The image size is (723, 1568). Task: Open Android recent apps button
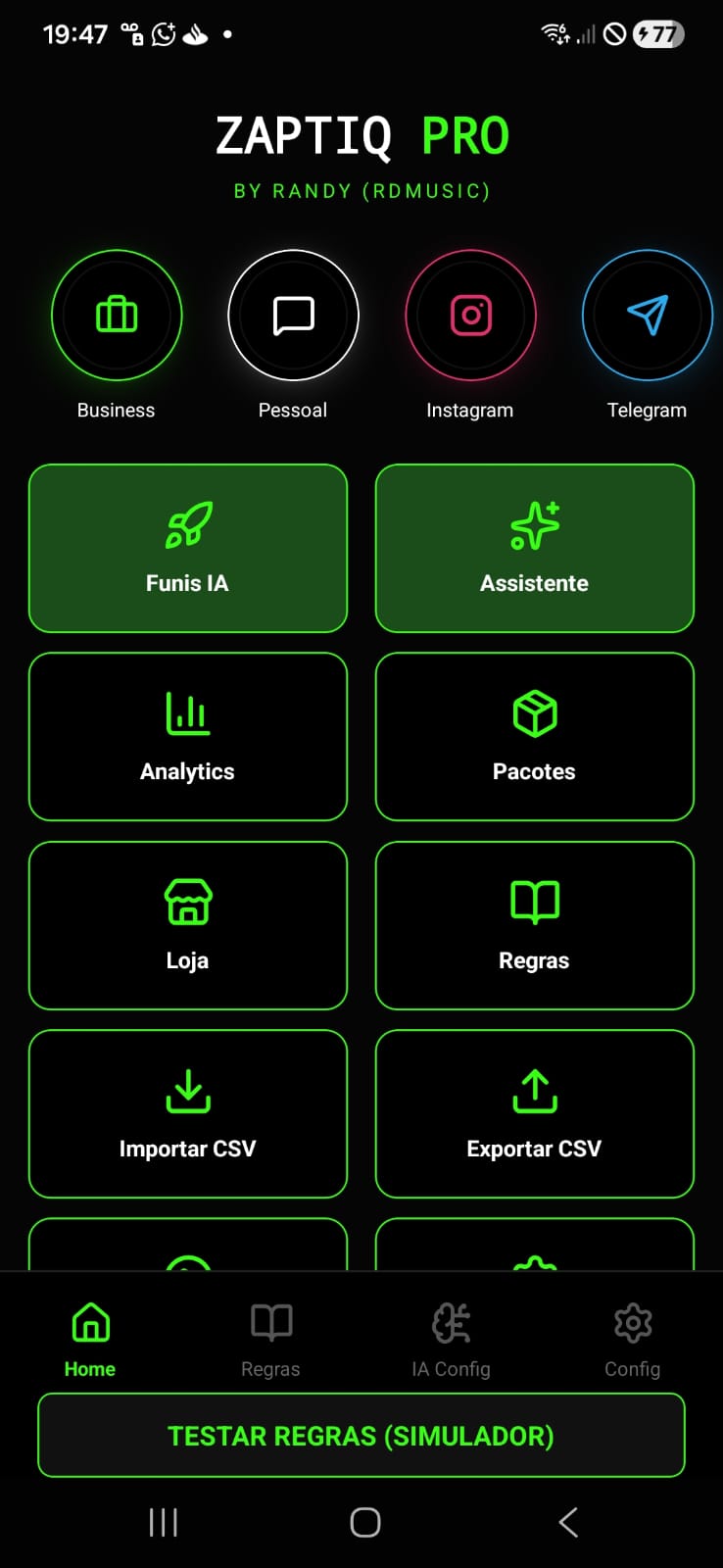[x=163, y=1522]
